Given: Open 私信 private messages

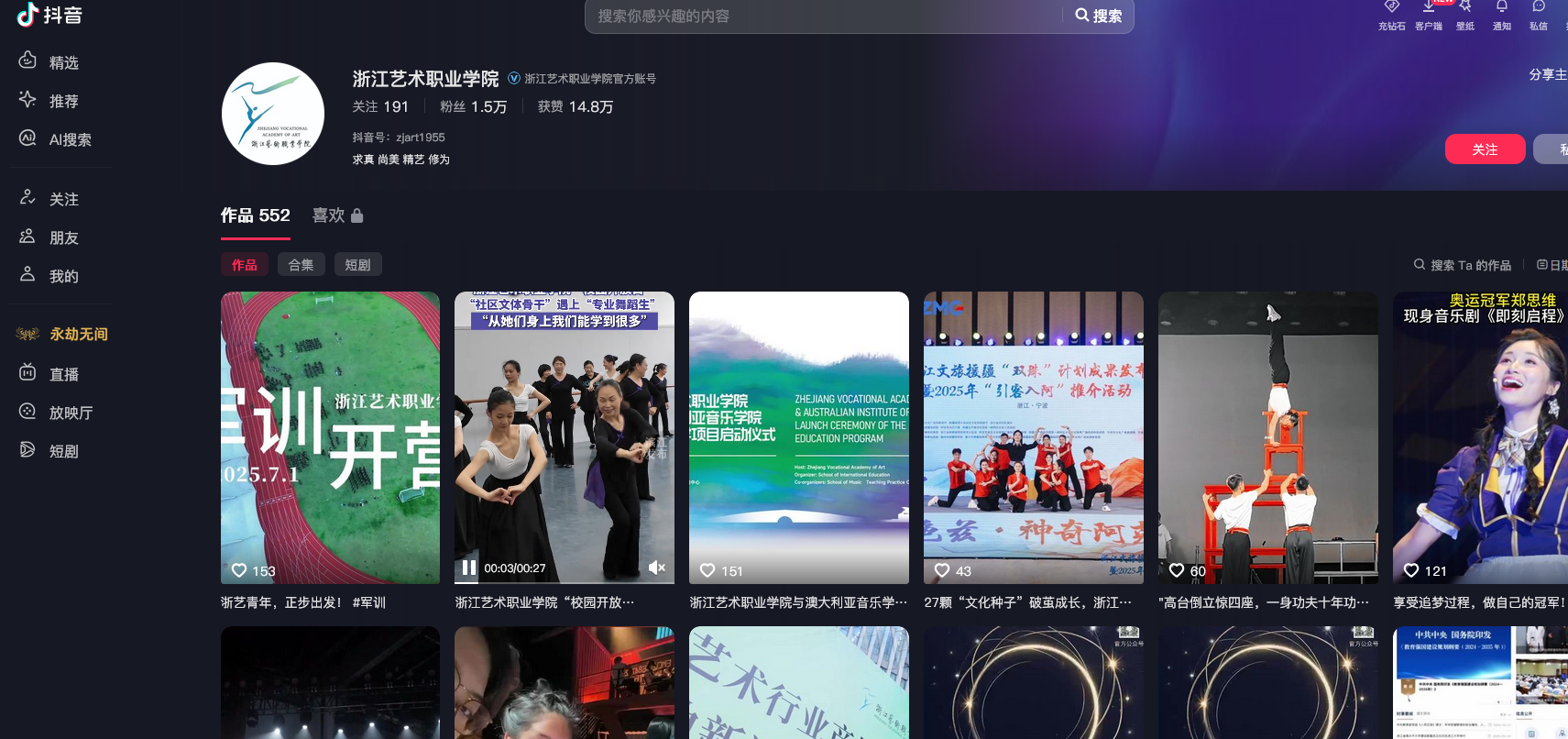Looking at the screenshot, I should pos(1538,15).
